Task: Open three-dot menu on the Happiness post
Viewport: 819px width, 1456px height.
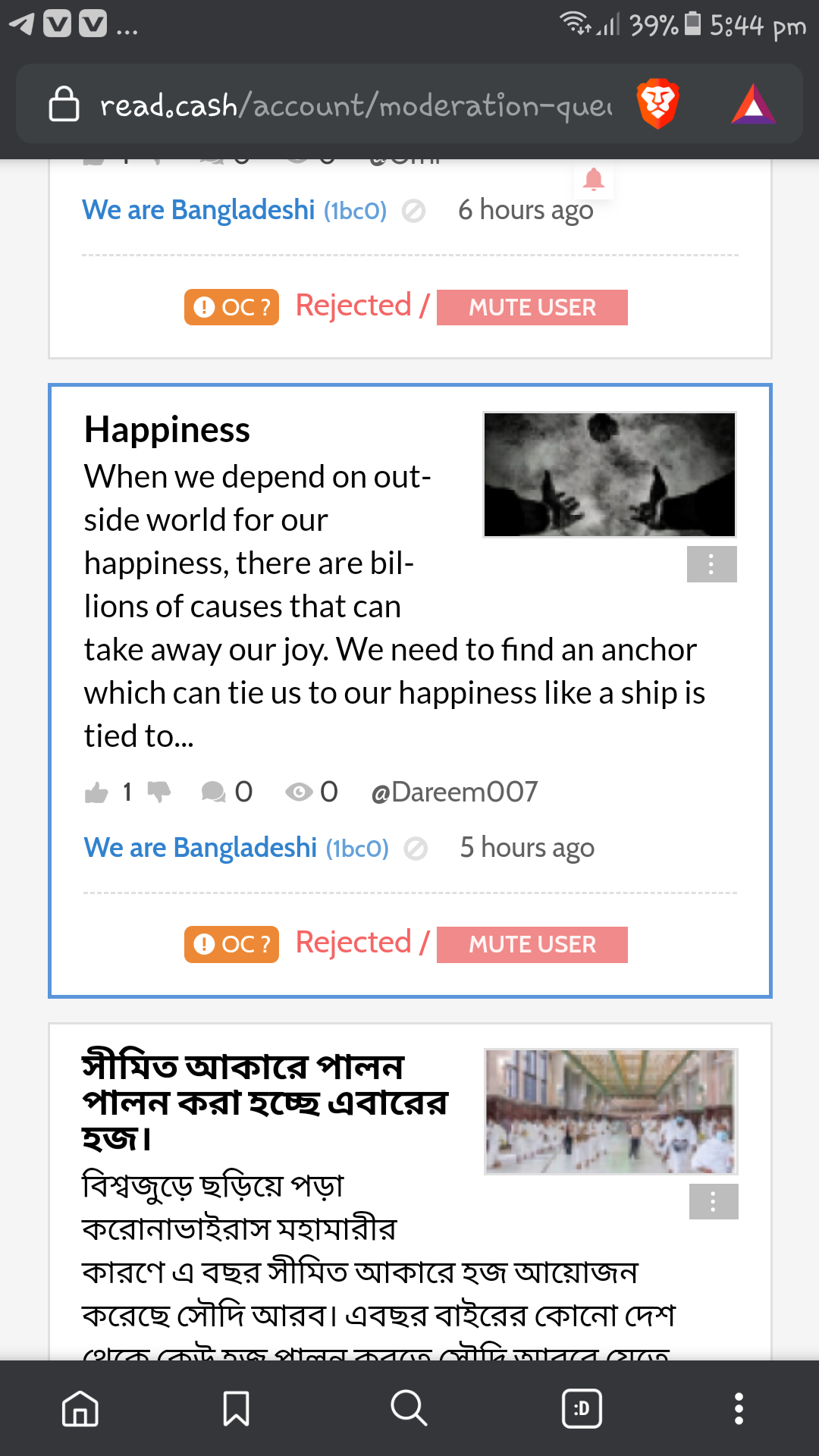Action: coord(711,564)
